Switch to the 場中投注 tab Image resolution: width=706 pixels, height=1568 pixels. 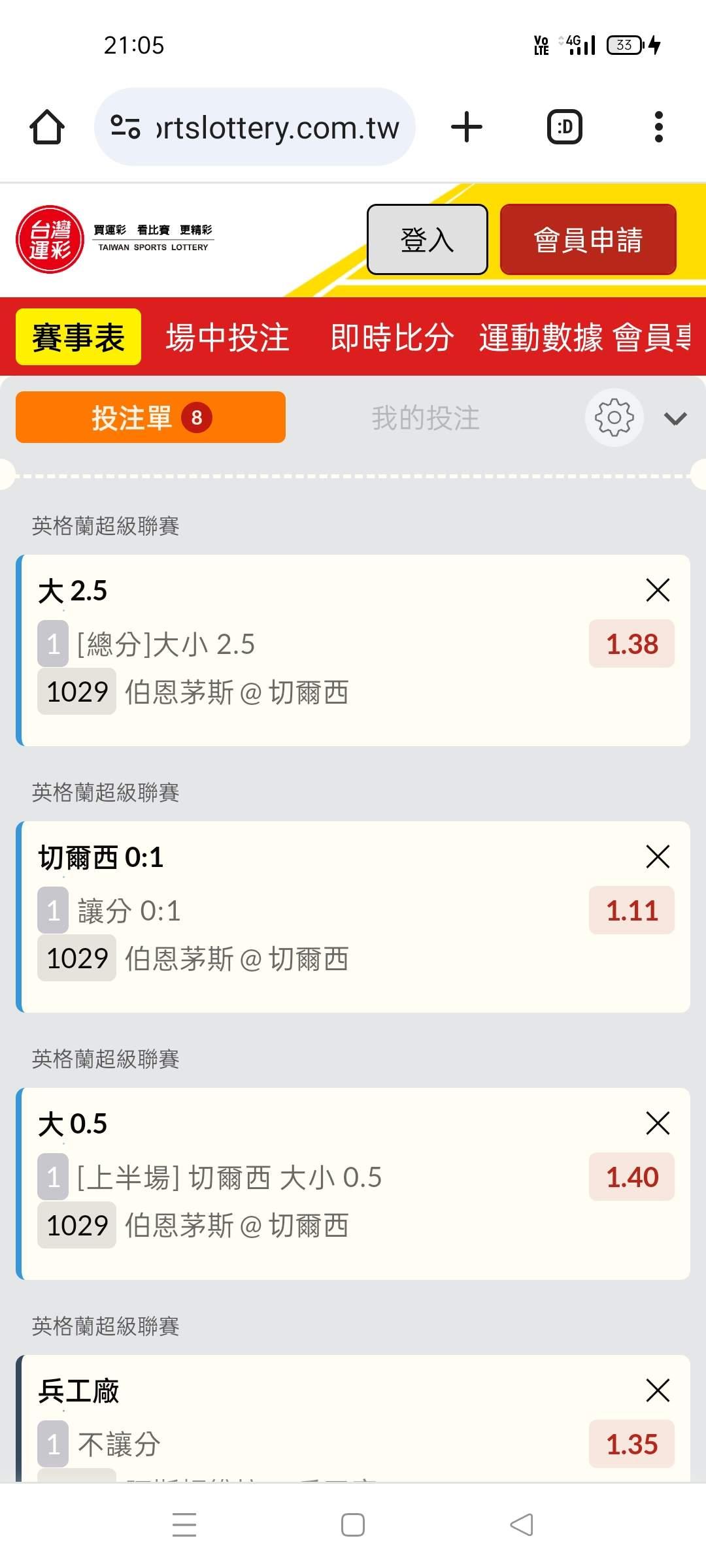227,337
